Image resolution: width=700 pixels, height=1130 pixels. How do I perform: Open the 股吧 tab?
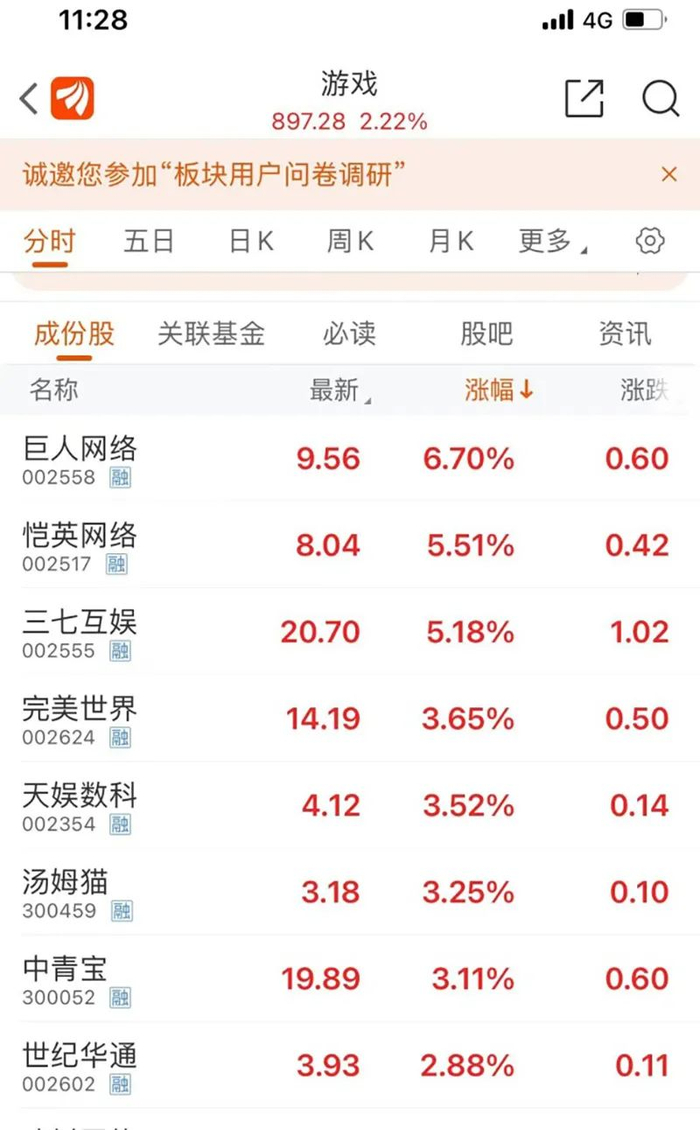click(x=487, y=334)
